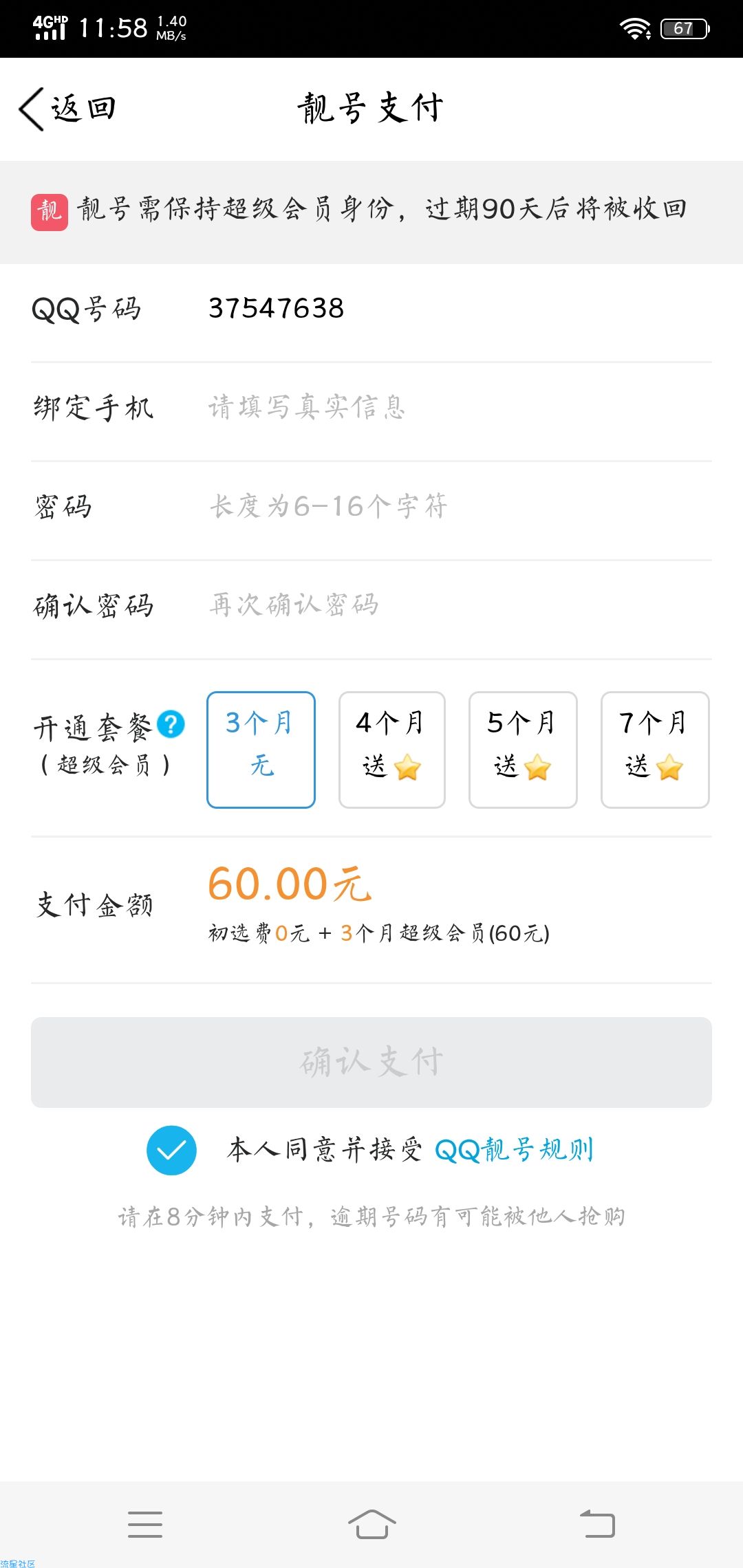Go to the system home screen

tap(371, 1524)
